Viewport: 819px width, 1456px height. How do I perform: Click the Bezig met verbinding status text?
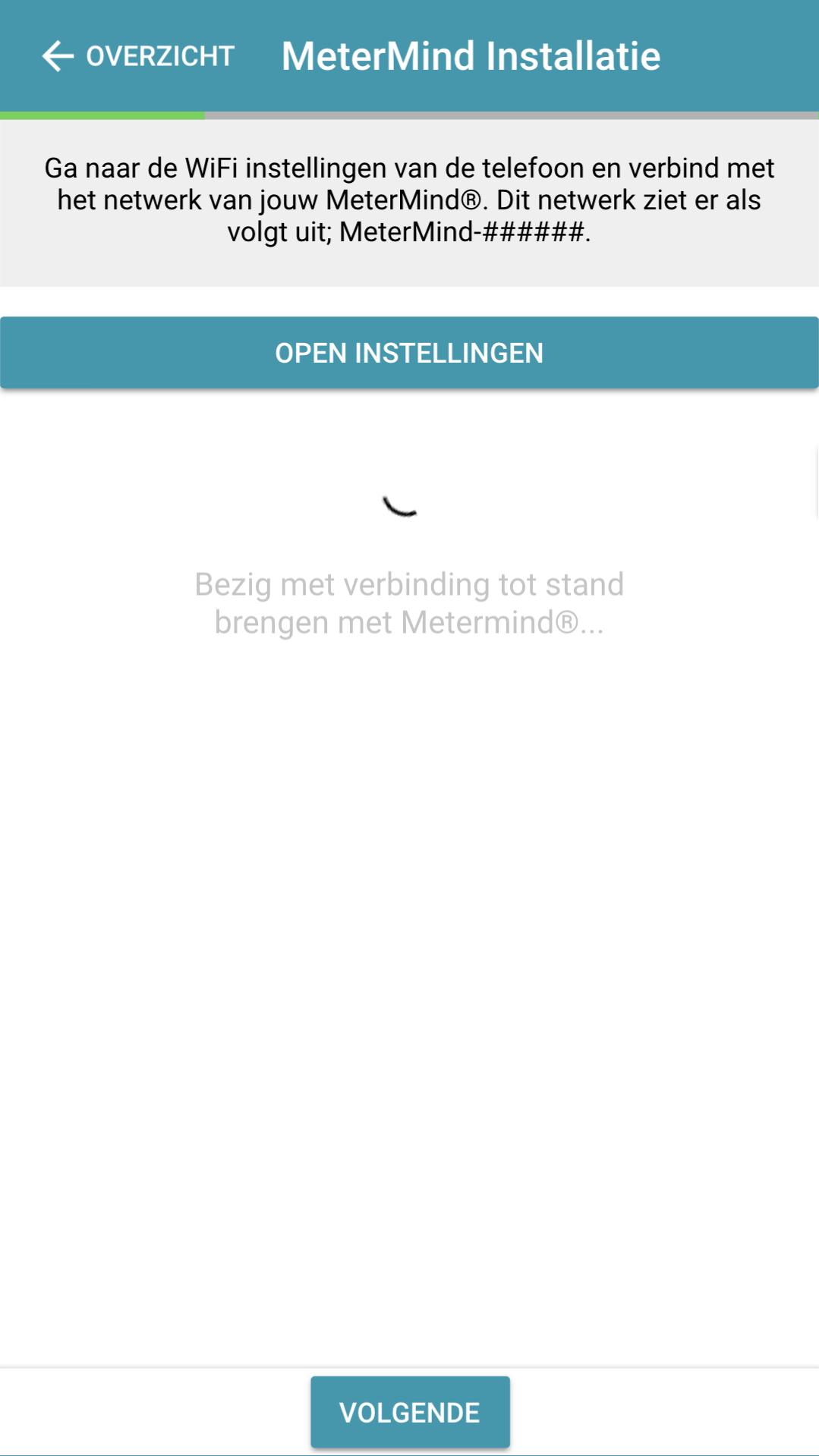(409, 603)
